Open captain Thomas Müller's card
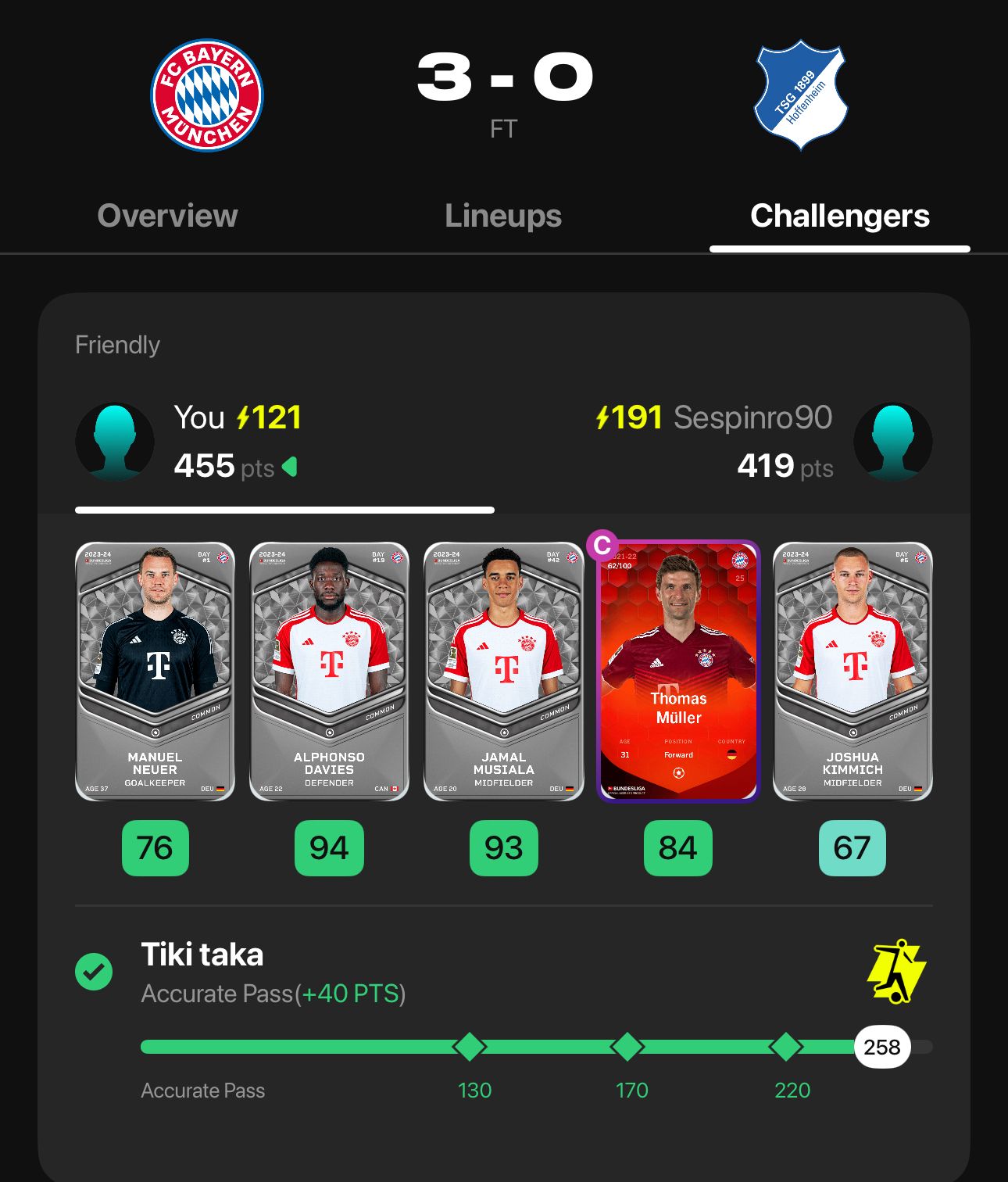The image size is (1008, 1182). point(678,671)
